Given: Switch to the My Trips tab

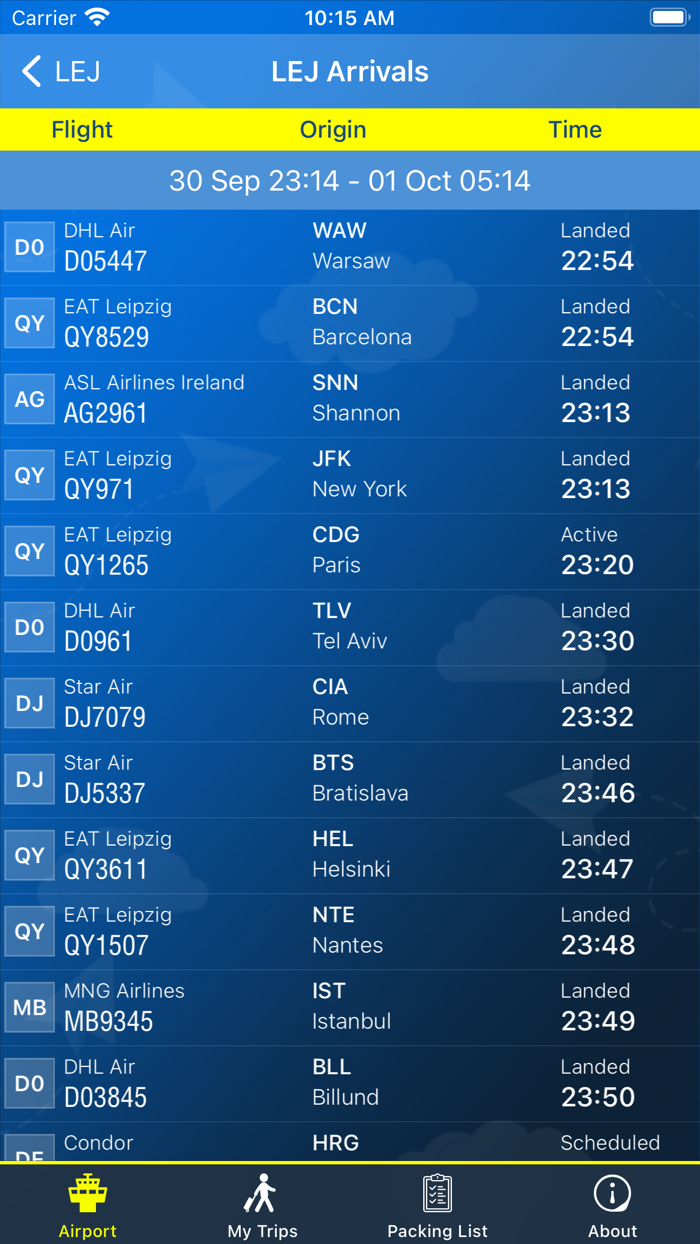Looking at the screenshot, I should [x=262, y=1205].
